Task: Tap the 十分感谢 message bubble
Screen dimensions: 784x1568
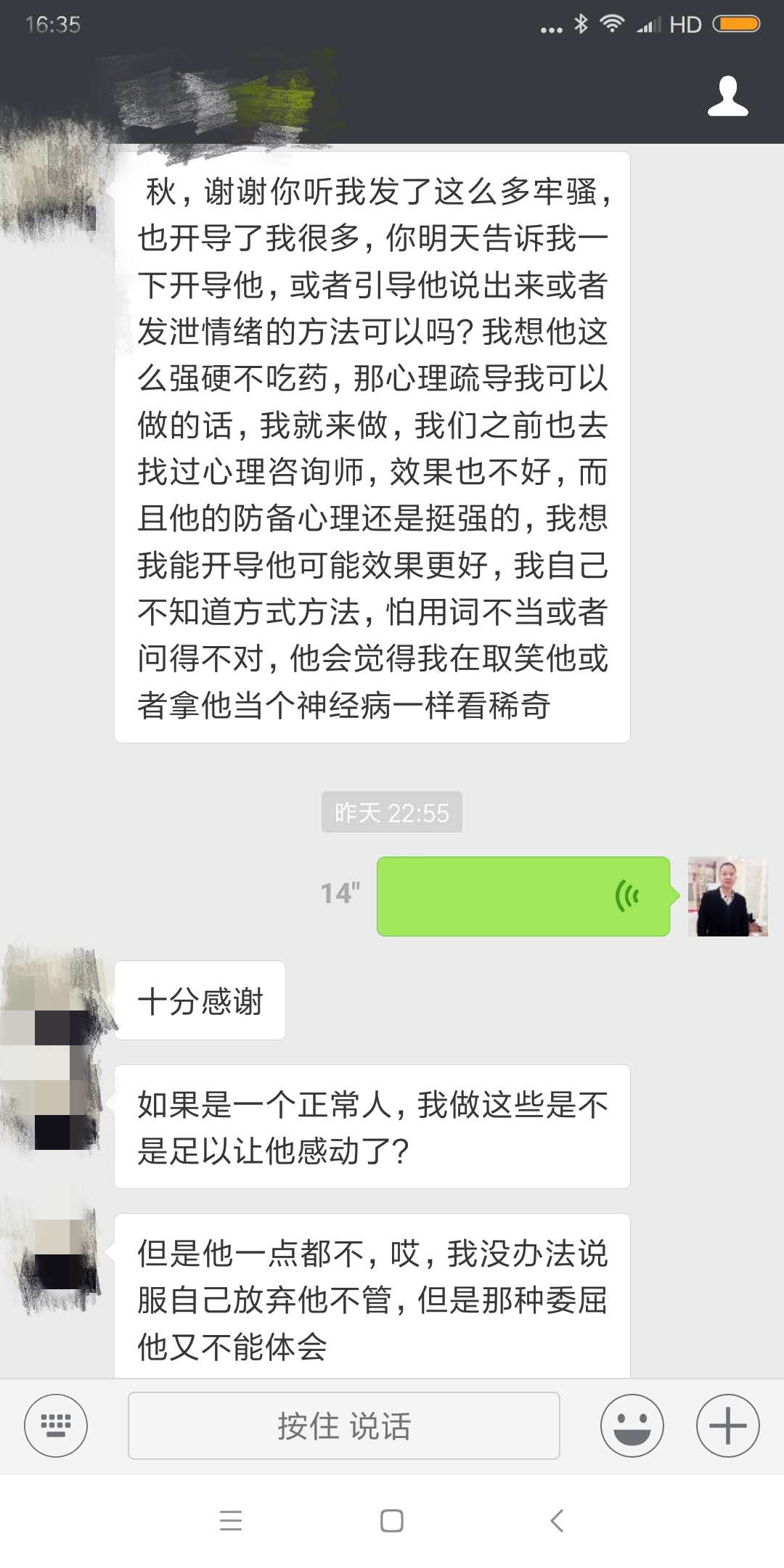Action: [x=200, y=1000]
